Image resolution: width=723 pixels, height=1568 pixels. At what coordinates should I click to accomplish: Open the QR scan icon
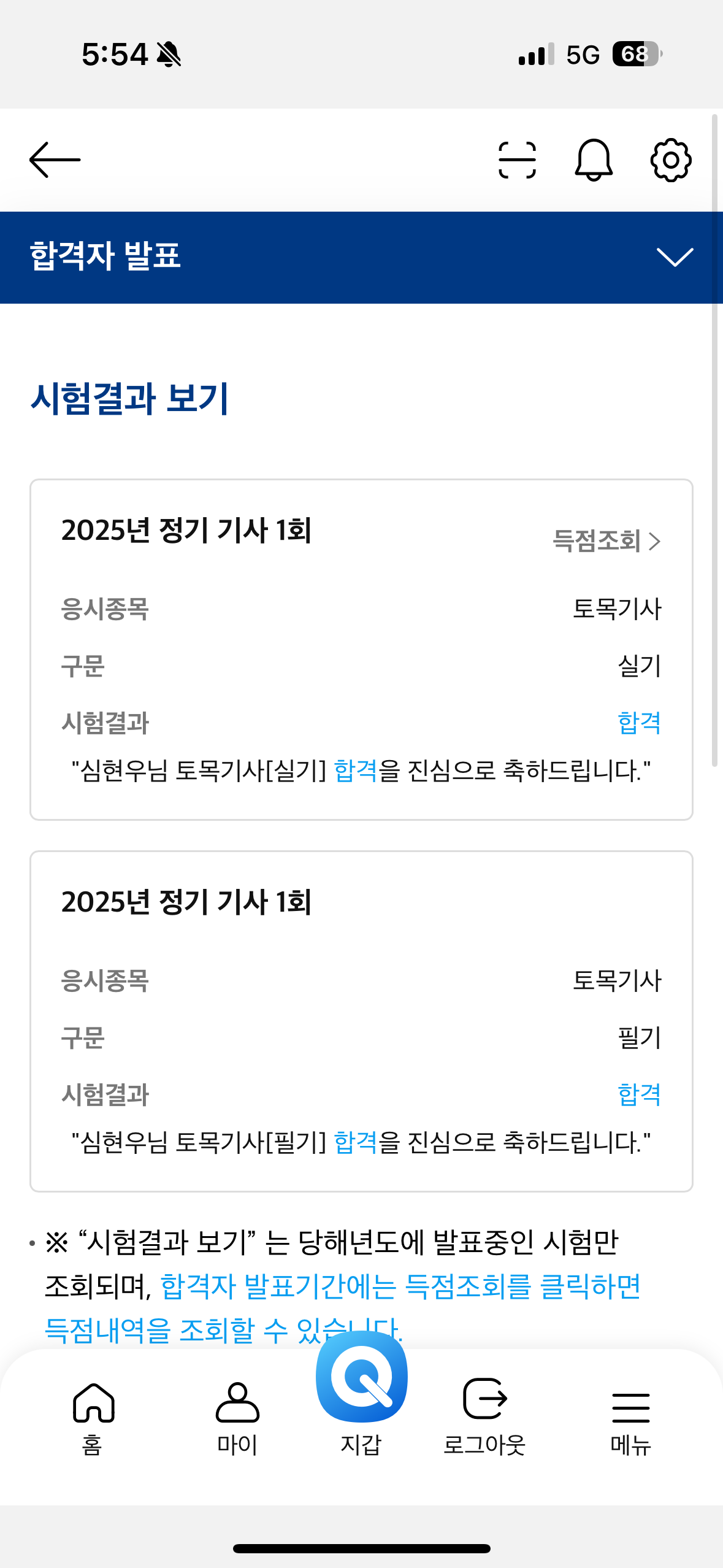point(517,160)
